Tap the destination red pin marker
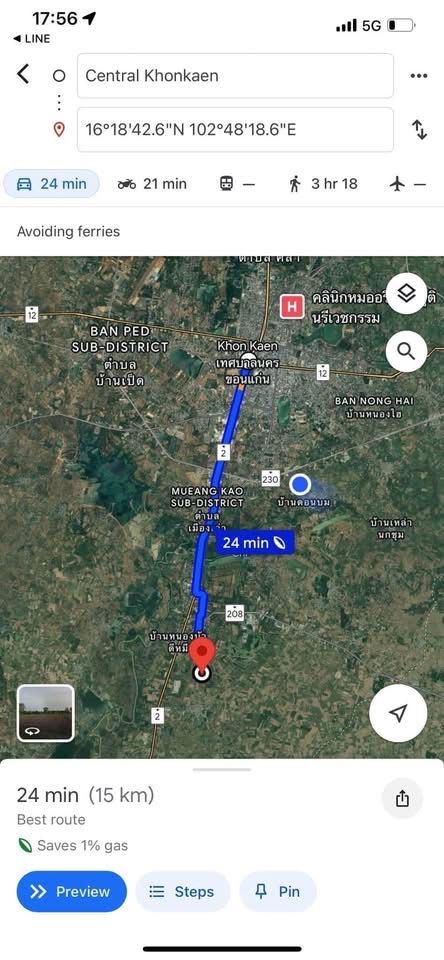Viewport: 444px width, 960px height. tap(201, 655)
